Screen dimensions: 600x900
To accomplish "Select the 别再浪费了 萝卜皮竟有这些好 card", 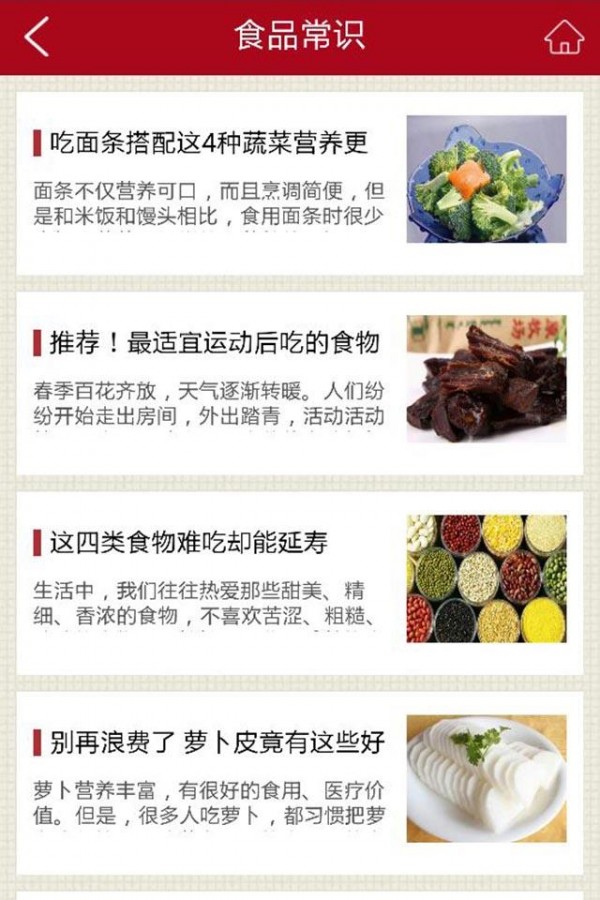I will [x=217, y=743].
